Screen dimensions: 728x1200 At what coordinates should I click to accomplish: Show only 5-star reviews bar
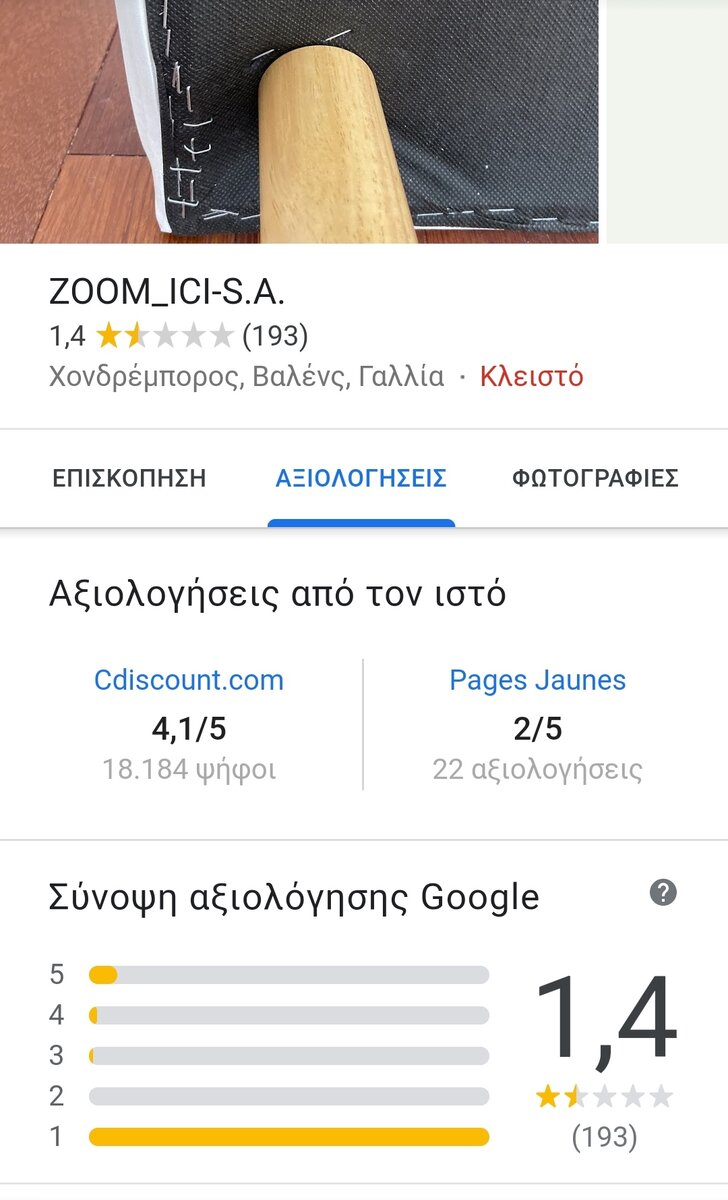(288, 975)
